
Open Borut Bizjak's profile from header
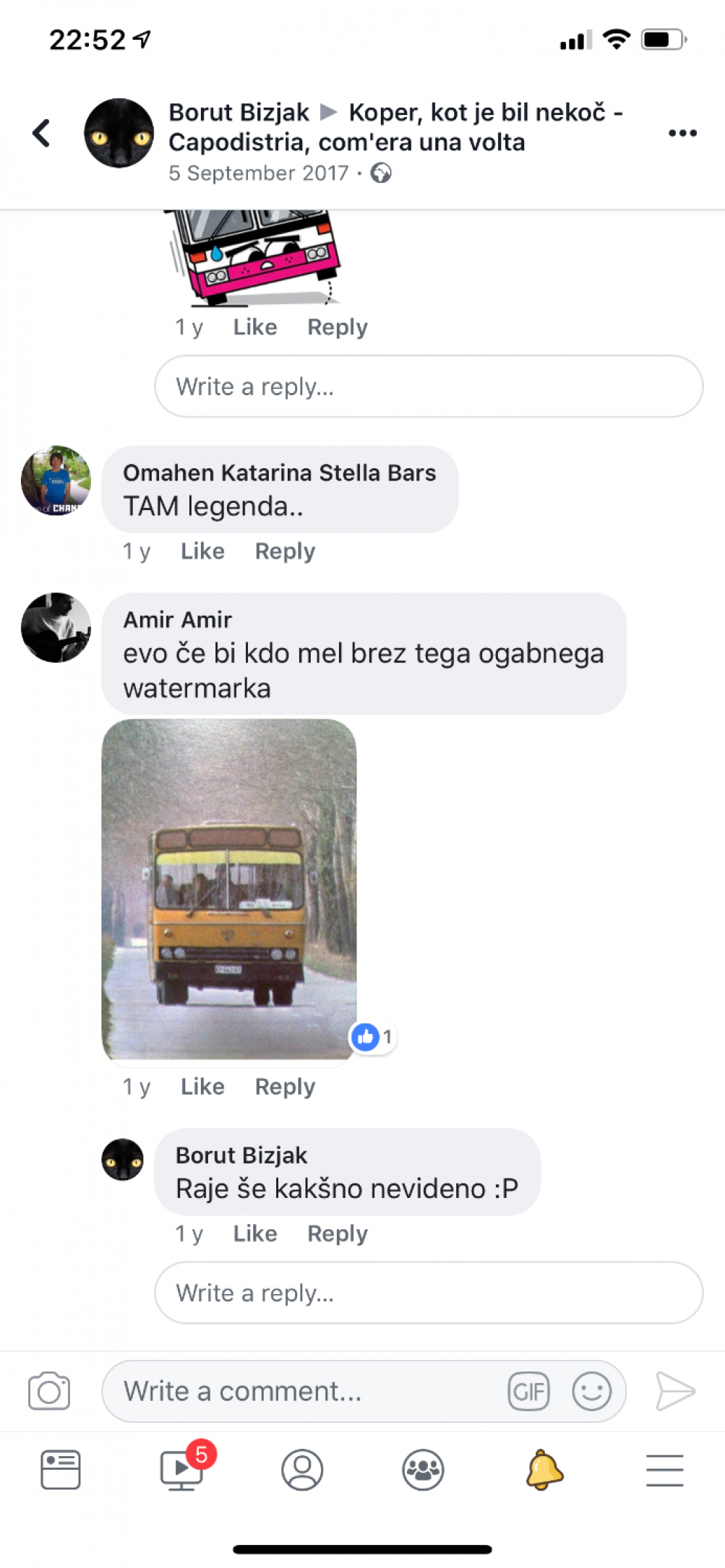pos(239,113)
